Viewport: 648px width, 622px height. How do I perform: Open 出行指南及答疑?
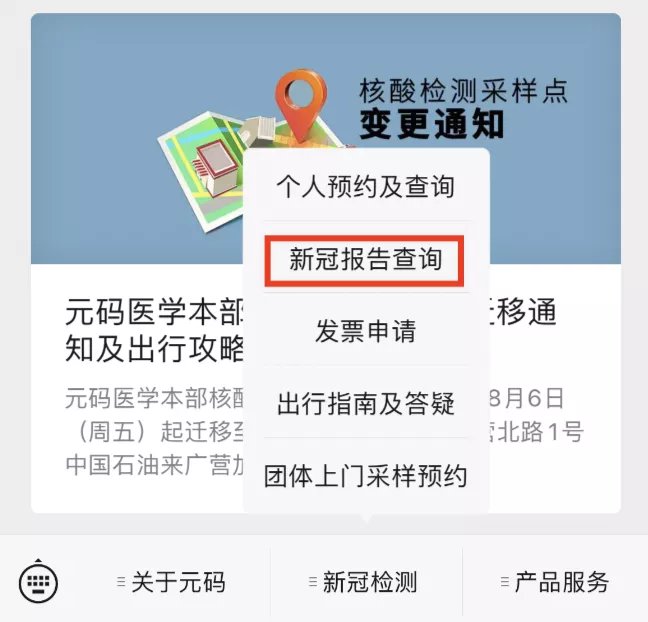pos(365,404)
